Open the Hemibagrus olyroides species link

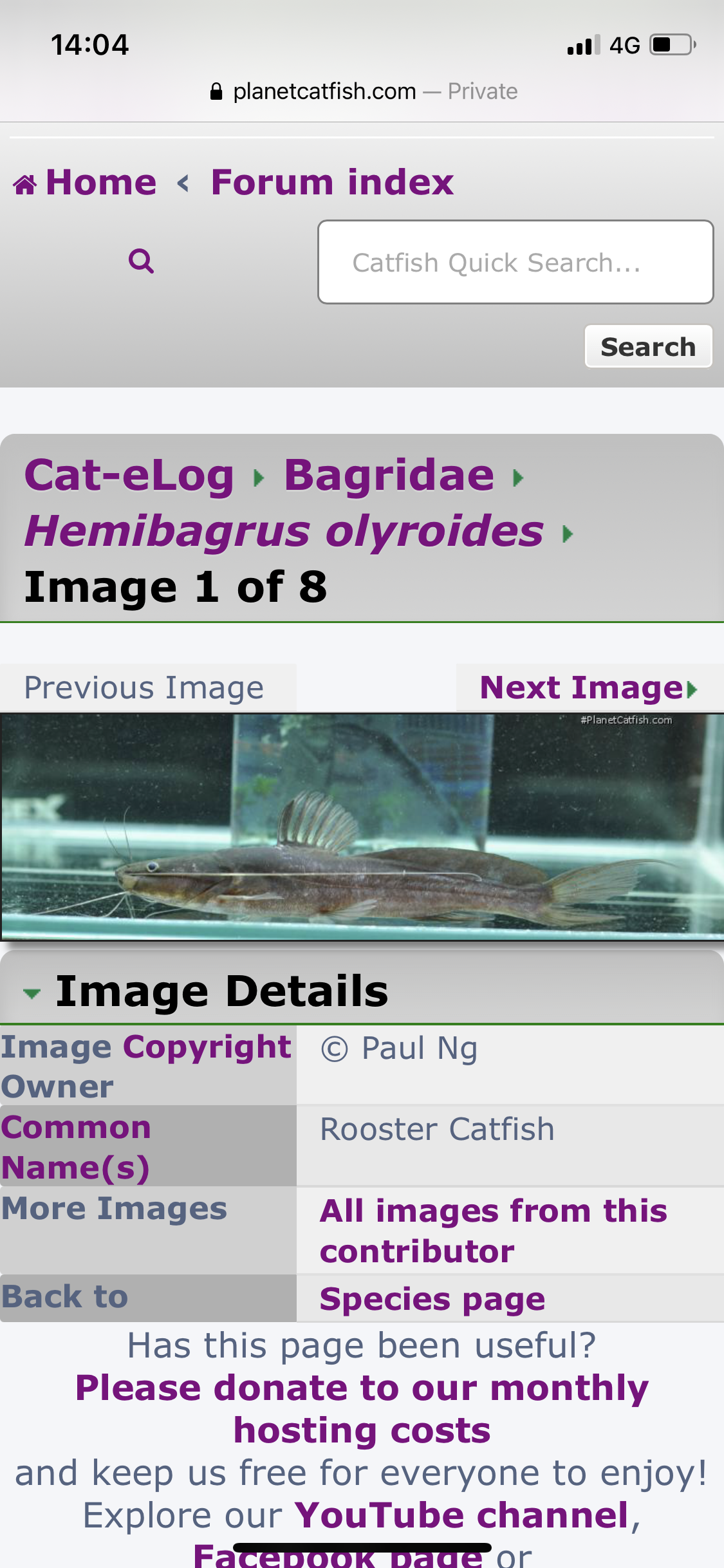[284, 532]
